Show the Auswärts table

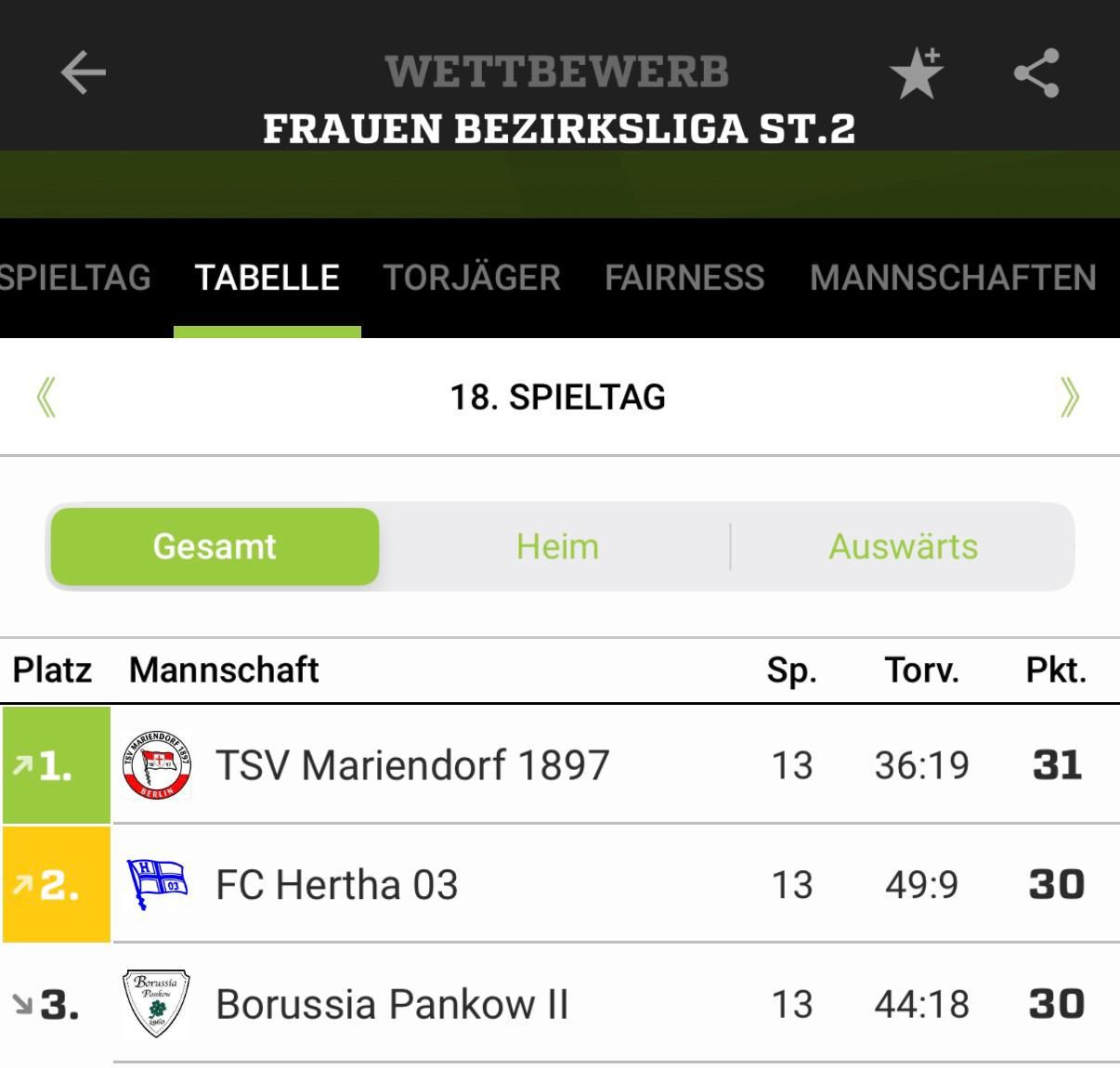(903, 546)
